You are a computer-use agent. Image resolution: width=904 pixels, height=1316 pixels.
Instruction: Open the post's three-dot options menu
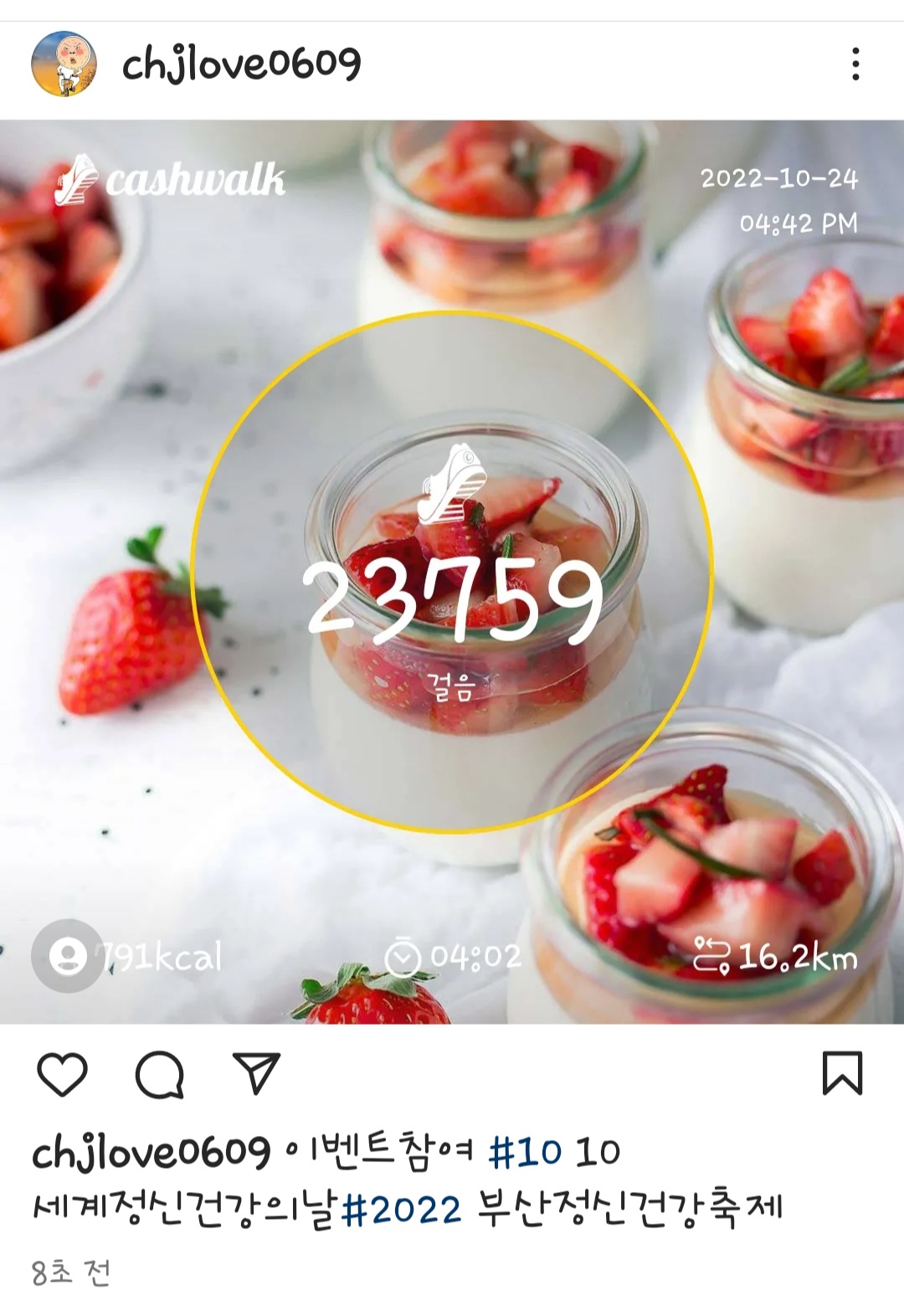[x=855, y=64]
